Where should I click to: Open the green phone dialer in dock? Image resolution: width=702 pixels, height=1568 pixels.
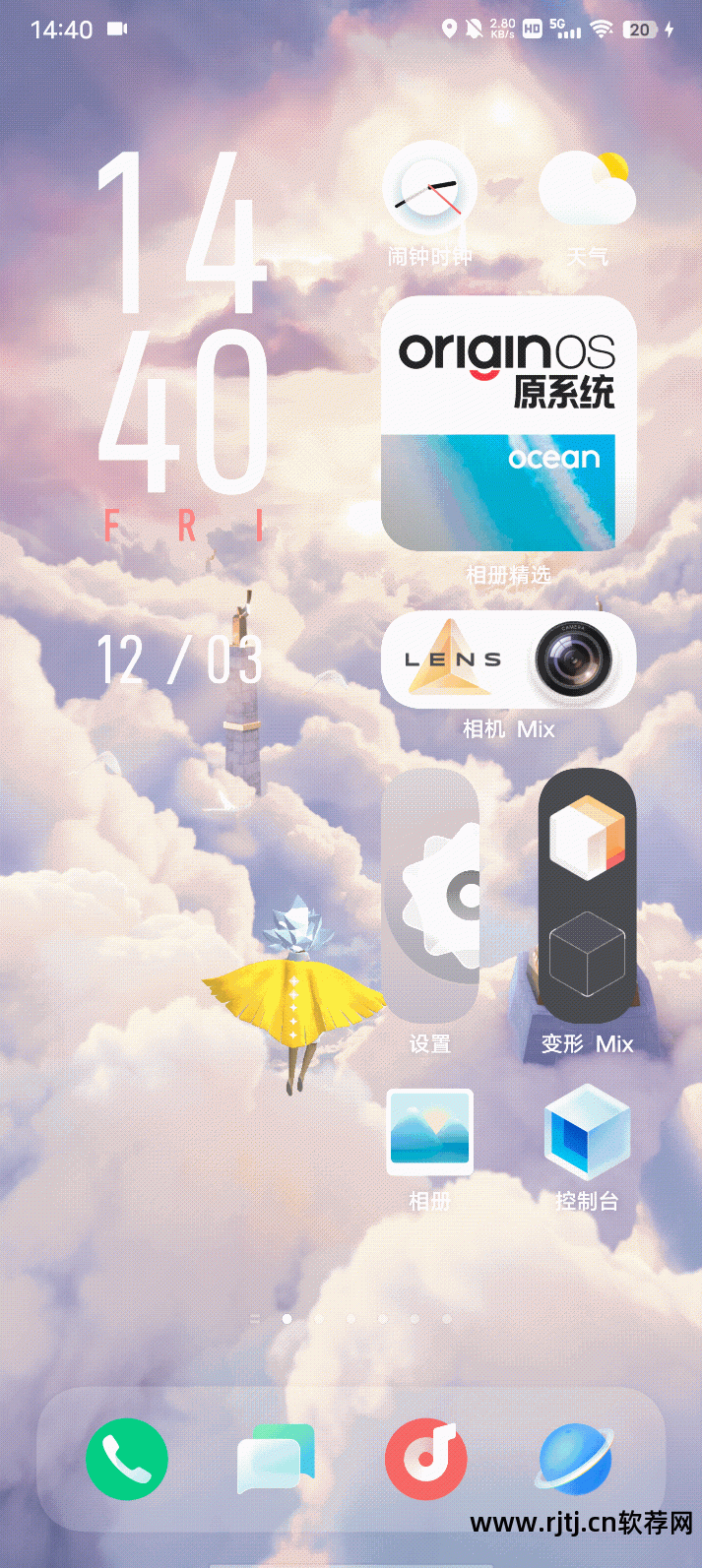tap(127, 1458)
